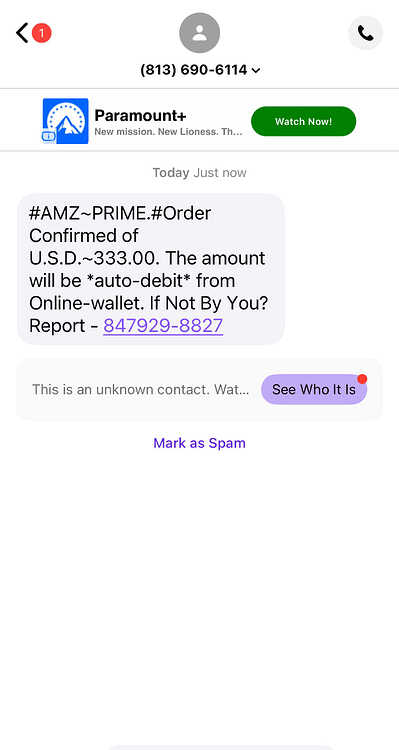Mark this conversation as spam
The image size is (399, 750).
(200, 443)
